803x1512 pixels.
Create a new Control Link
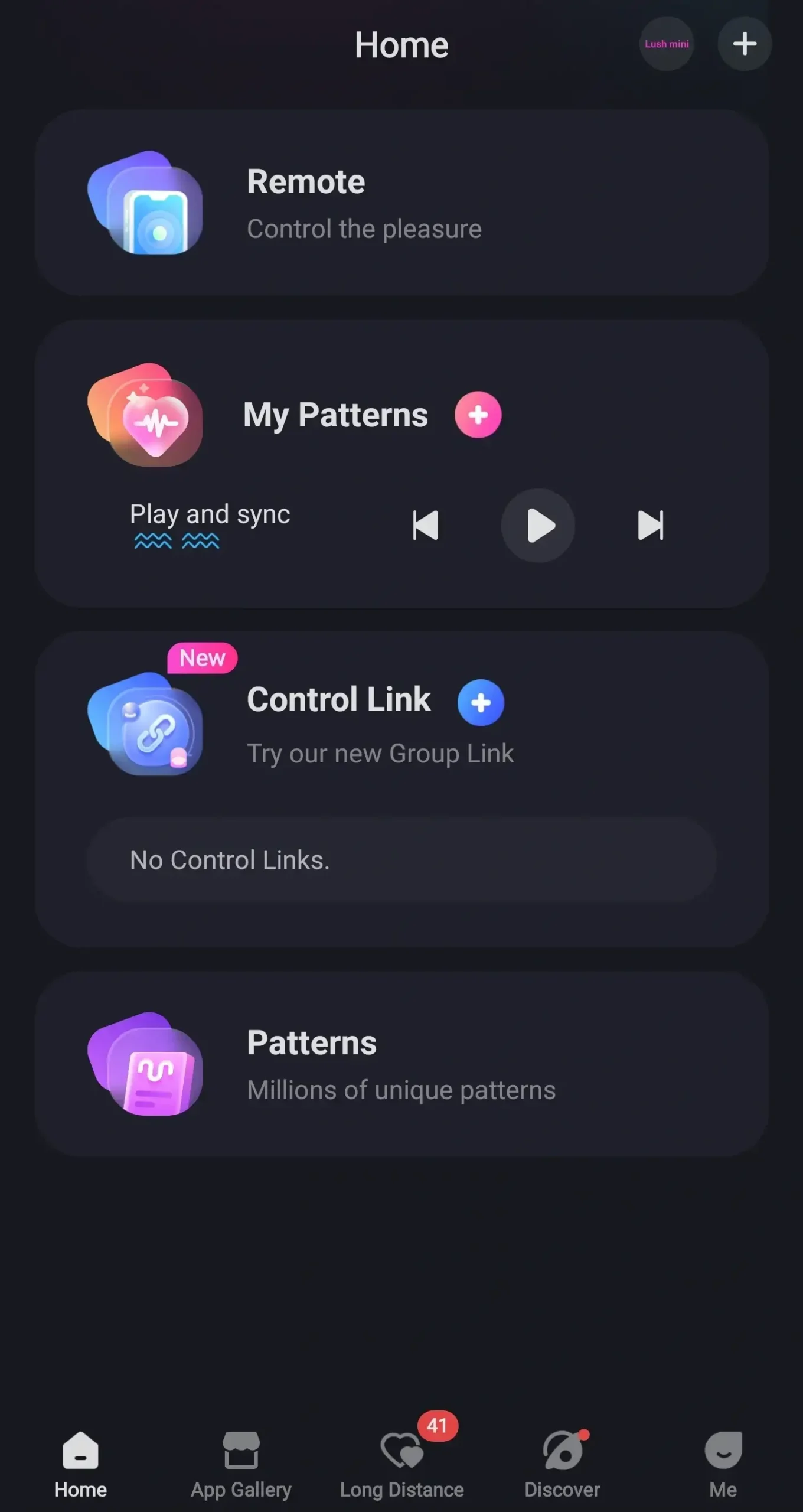pyautogui.click(x=481, y=702)
